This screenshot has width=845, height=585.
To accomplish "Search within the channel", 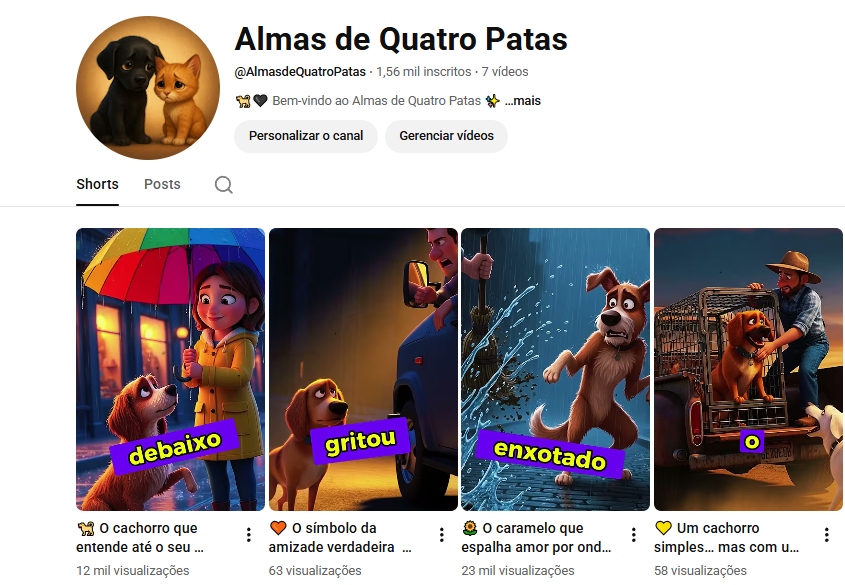I will point(224,185).
